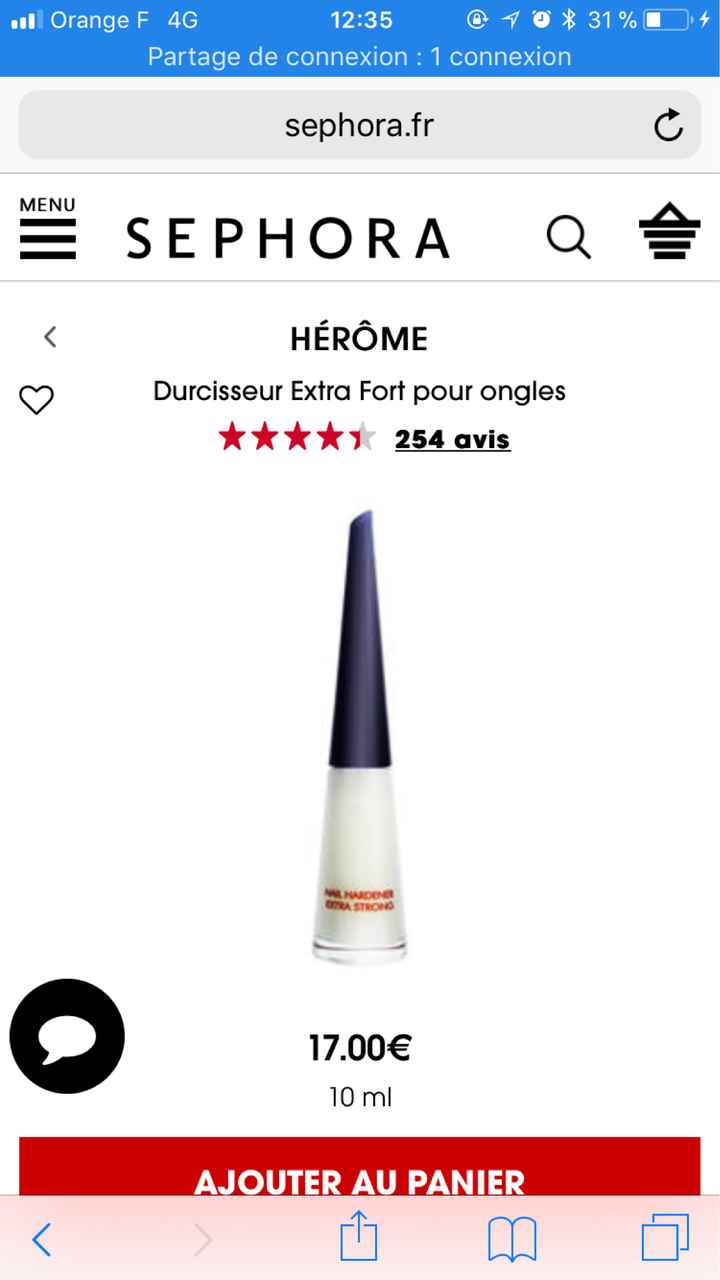The height and width of the screenshot is (1280, 720).
Task: Go back in Safari history
Action: [x=42, y=1240]
